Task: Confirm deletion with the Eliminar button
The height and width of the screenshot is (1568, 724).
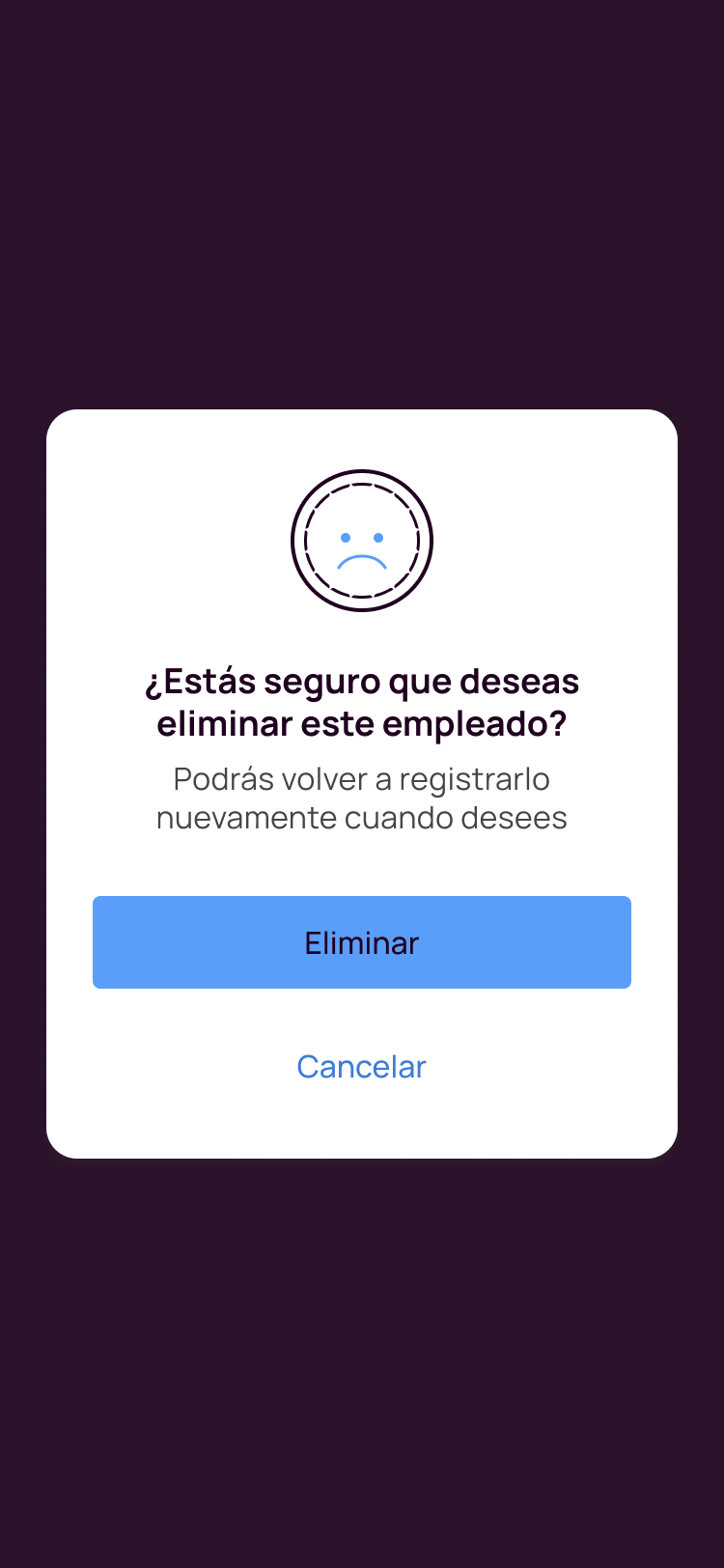Action: 362,942
